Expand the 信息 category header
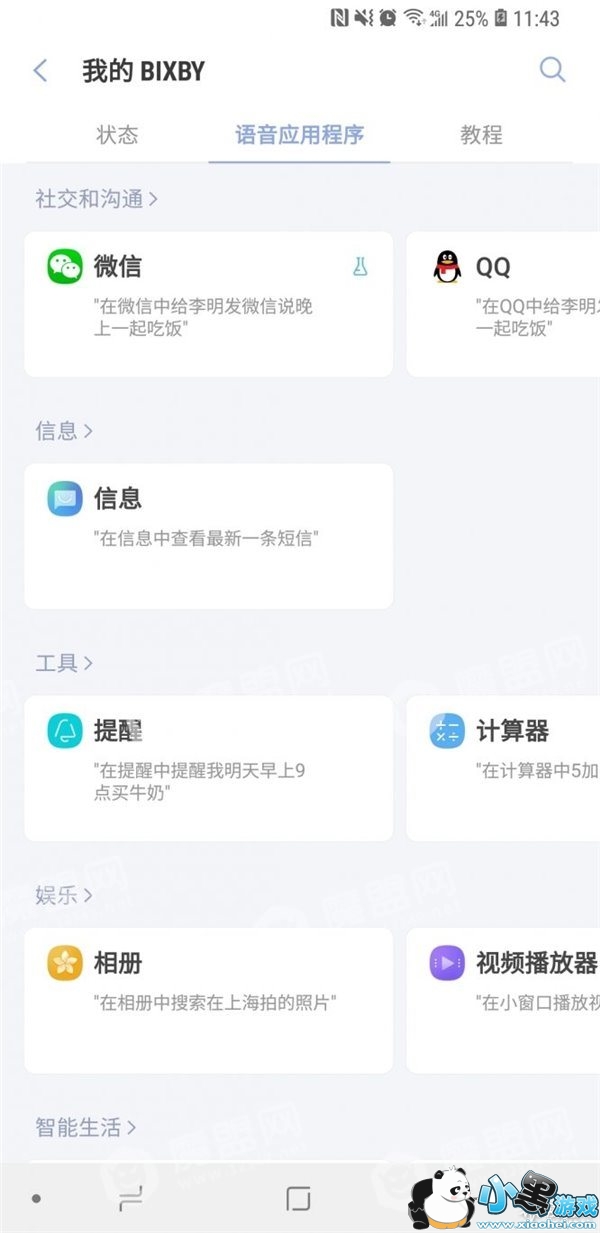 coord(64,430)
